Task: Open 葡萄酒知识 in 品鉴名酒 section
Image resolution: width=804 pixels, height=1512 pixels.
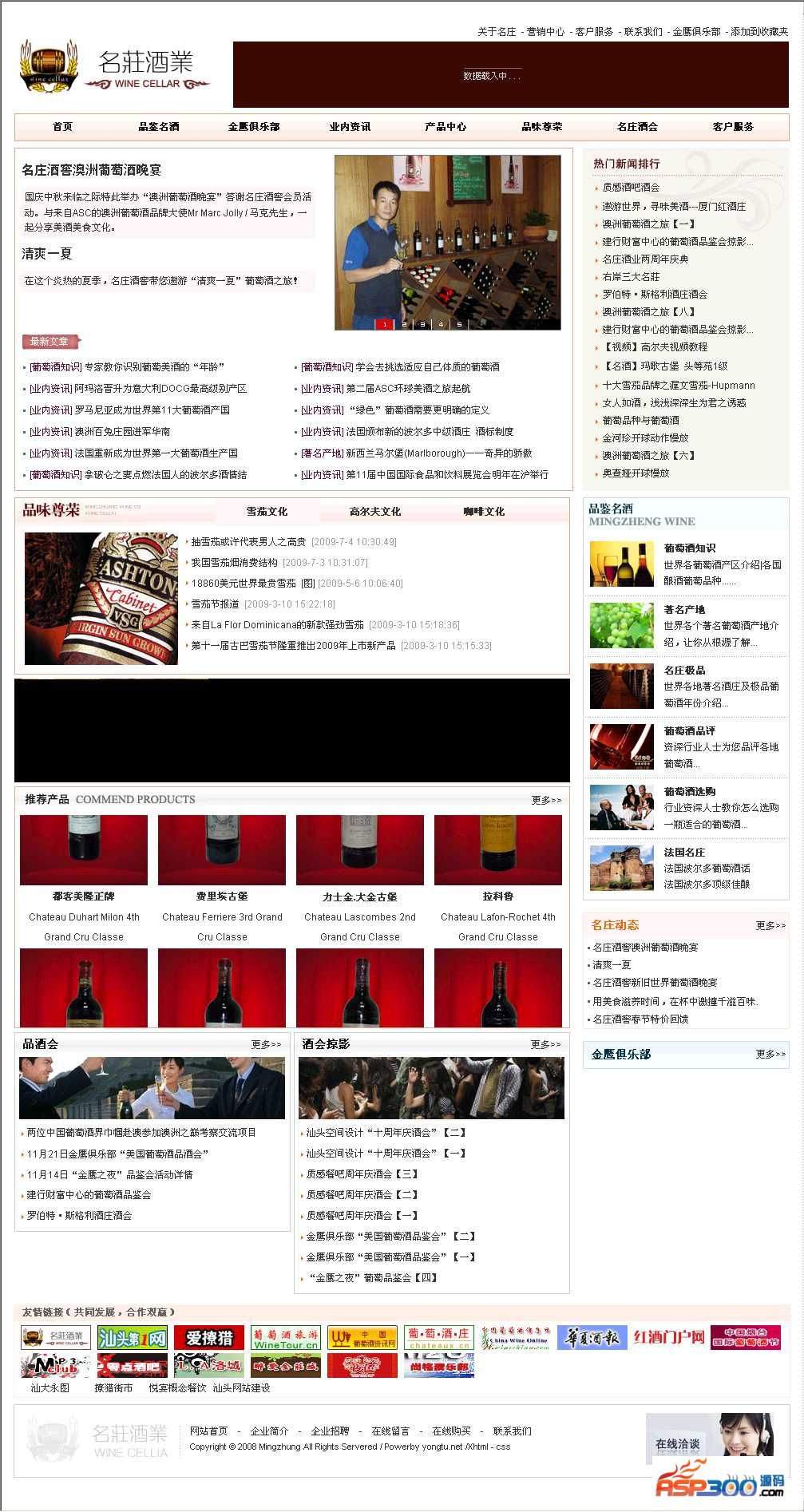Action: (x=690, y=548)
